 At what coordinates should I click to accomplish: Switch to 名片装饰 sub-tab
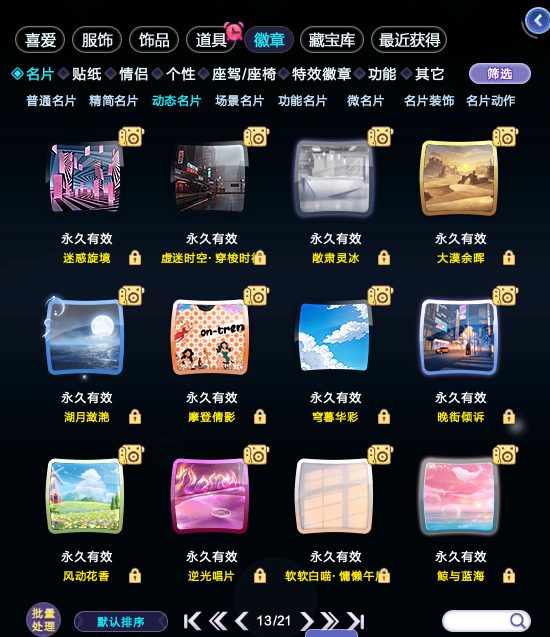pyautogui.click(x=429, y=101)
